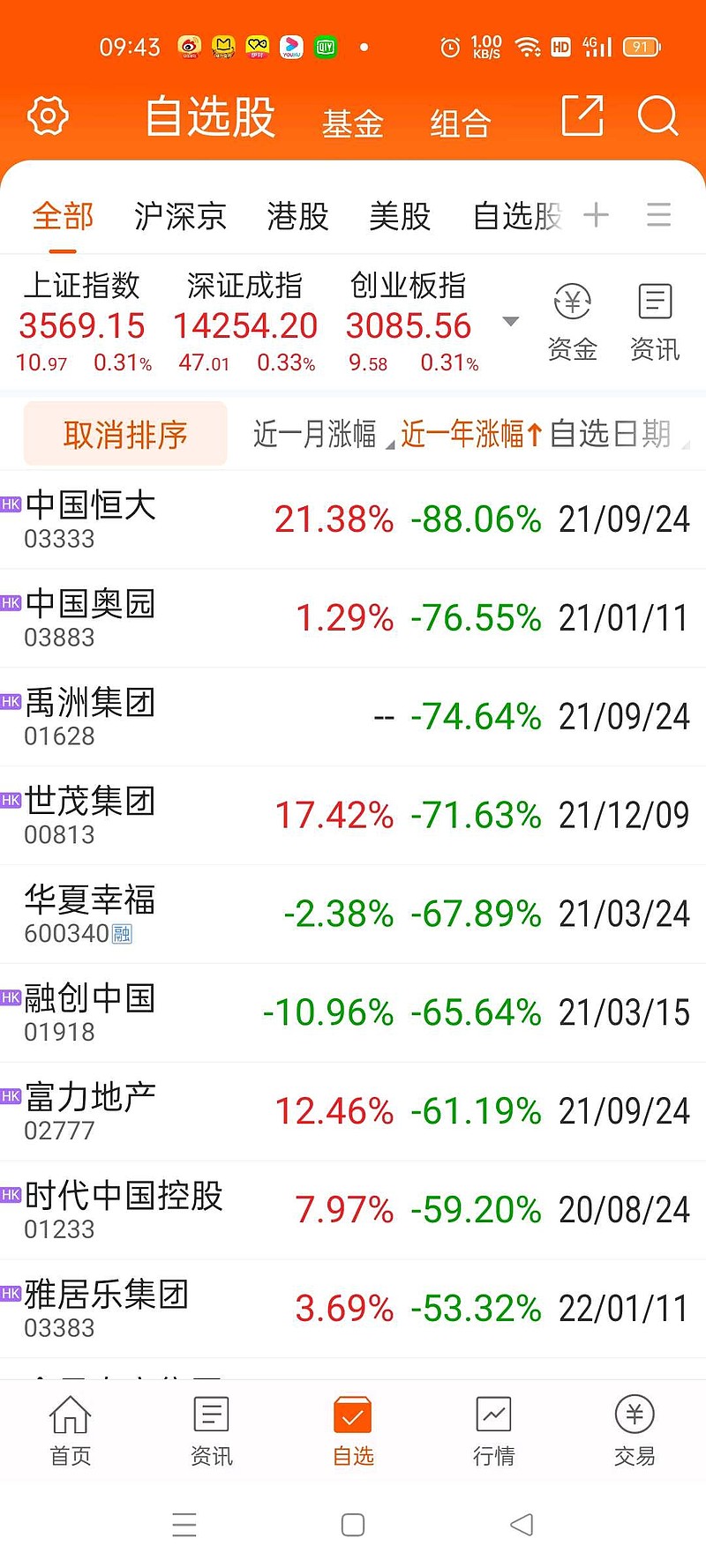Go to 行情 quotes via bottom nav icon
The height and width of the screenshot is (1568, 706).
(x=493, y=1429)
